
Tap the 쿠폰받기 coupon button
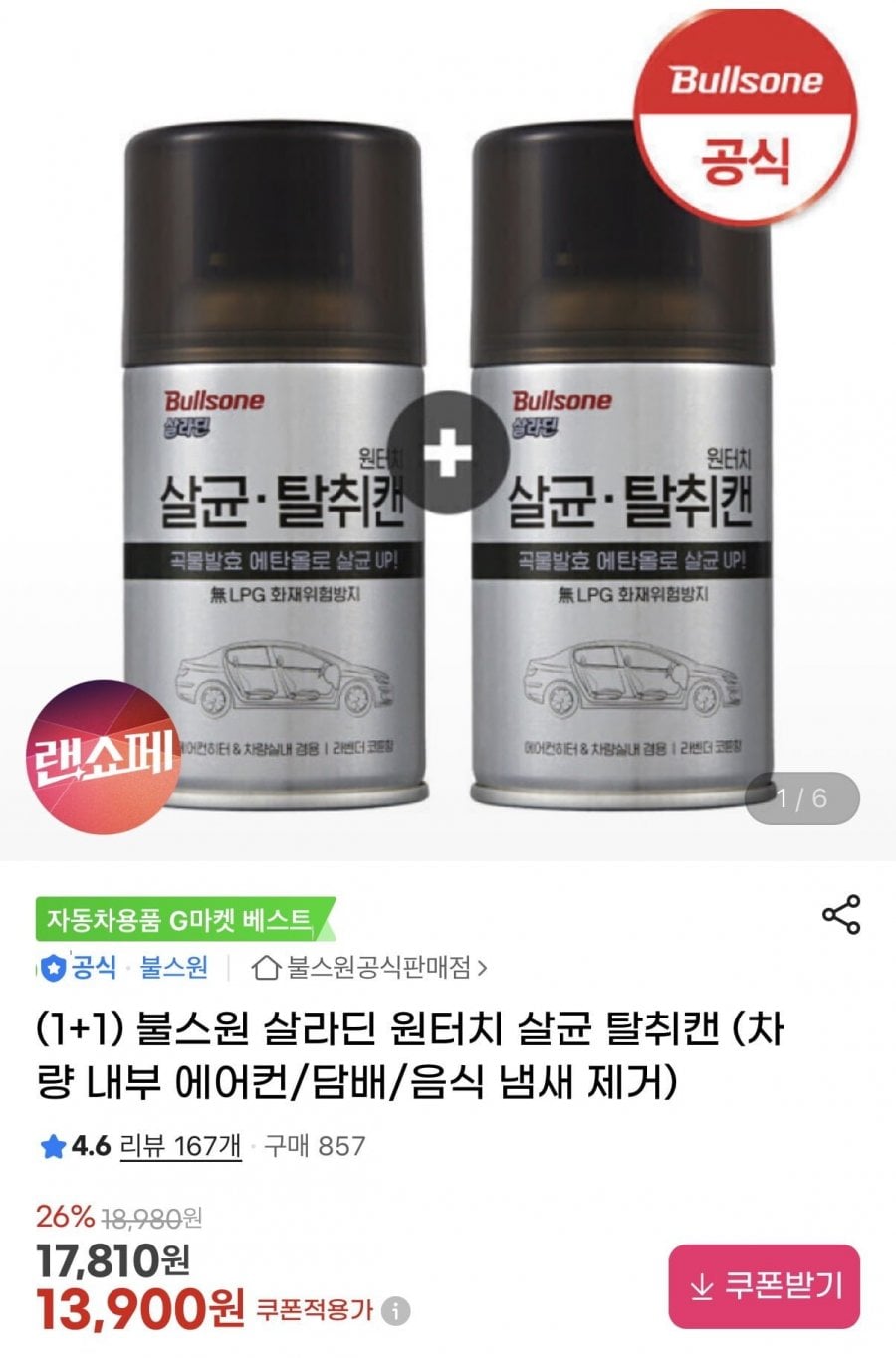click(764, 1286)
